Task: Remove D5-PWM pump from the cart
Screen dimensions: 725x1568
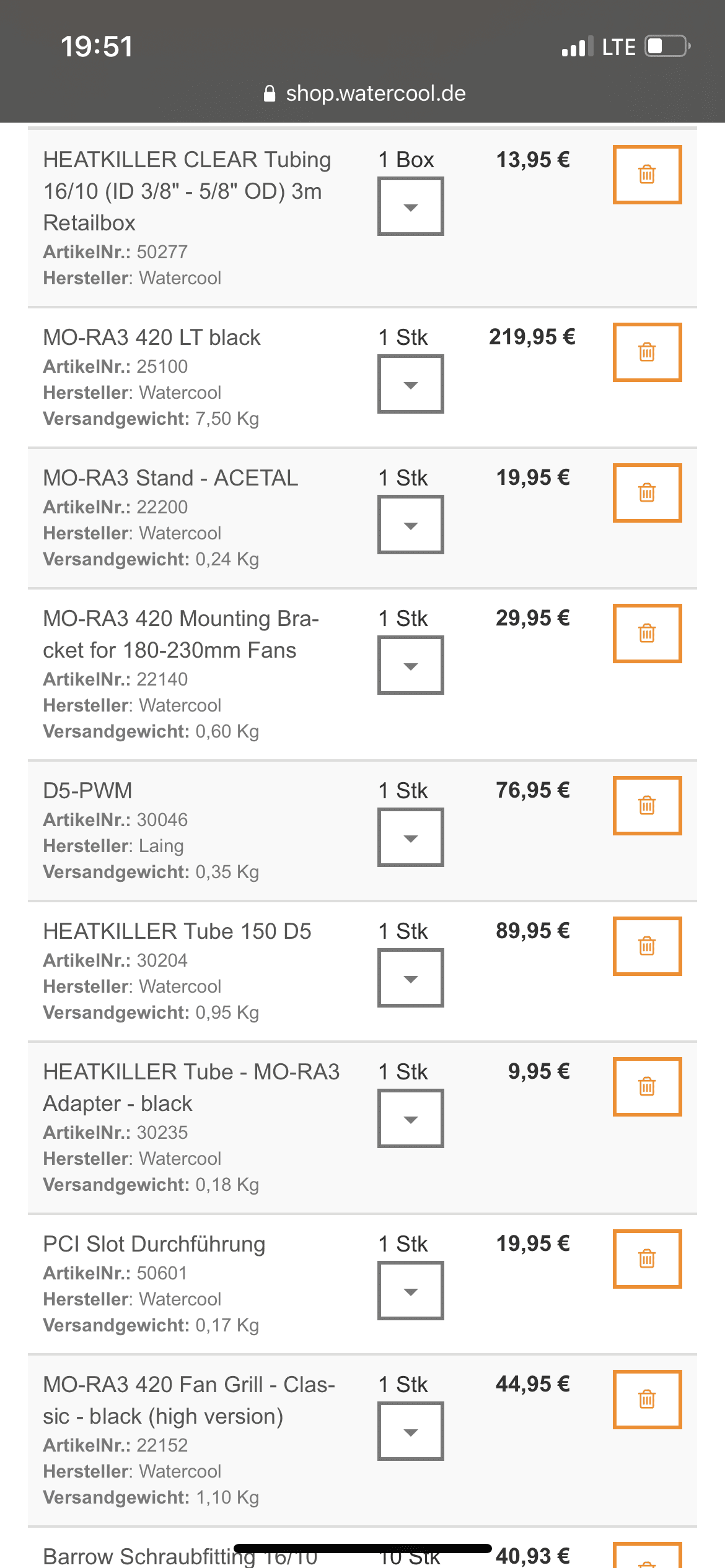Action: pos(647,806)
